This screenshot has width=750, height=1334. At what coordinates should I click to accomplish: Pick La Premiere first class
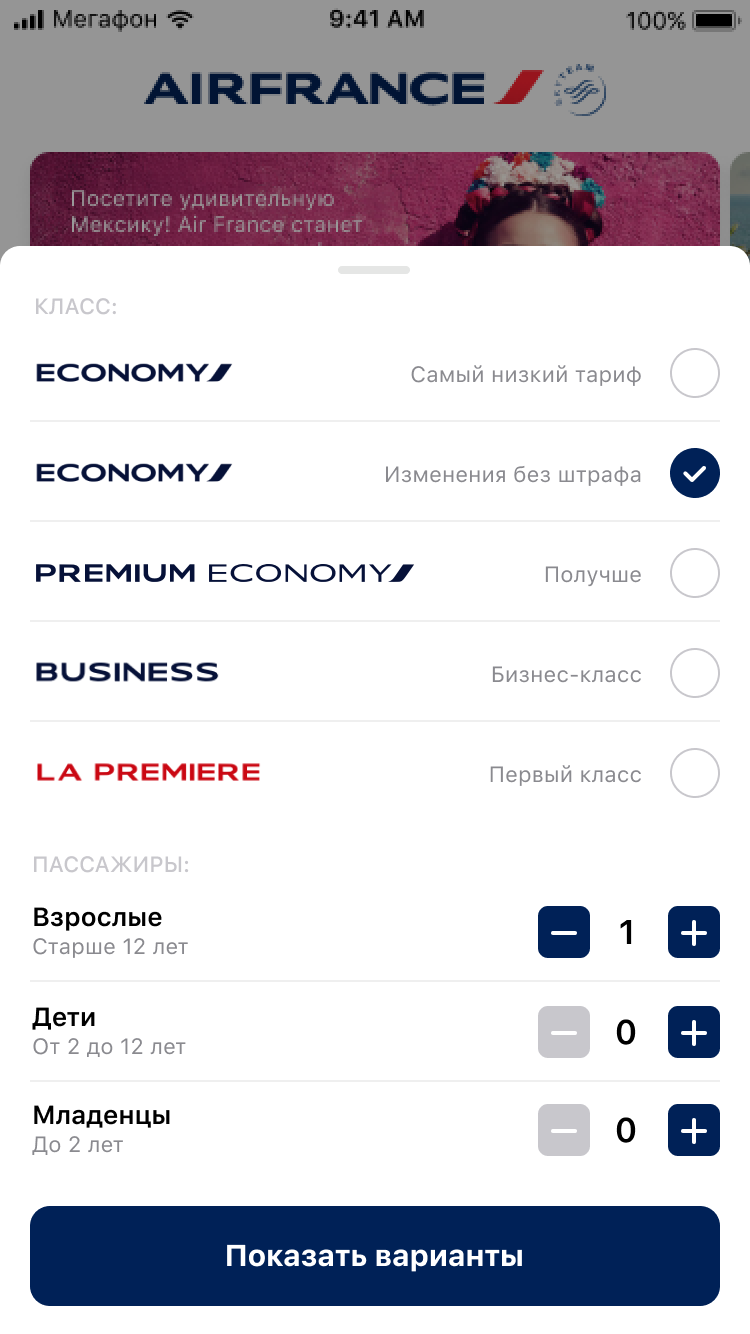pyautogui.click(x=694, y=774)
